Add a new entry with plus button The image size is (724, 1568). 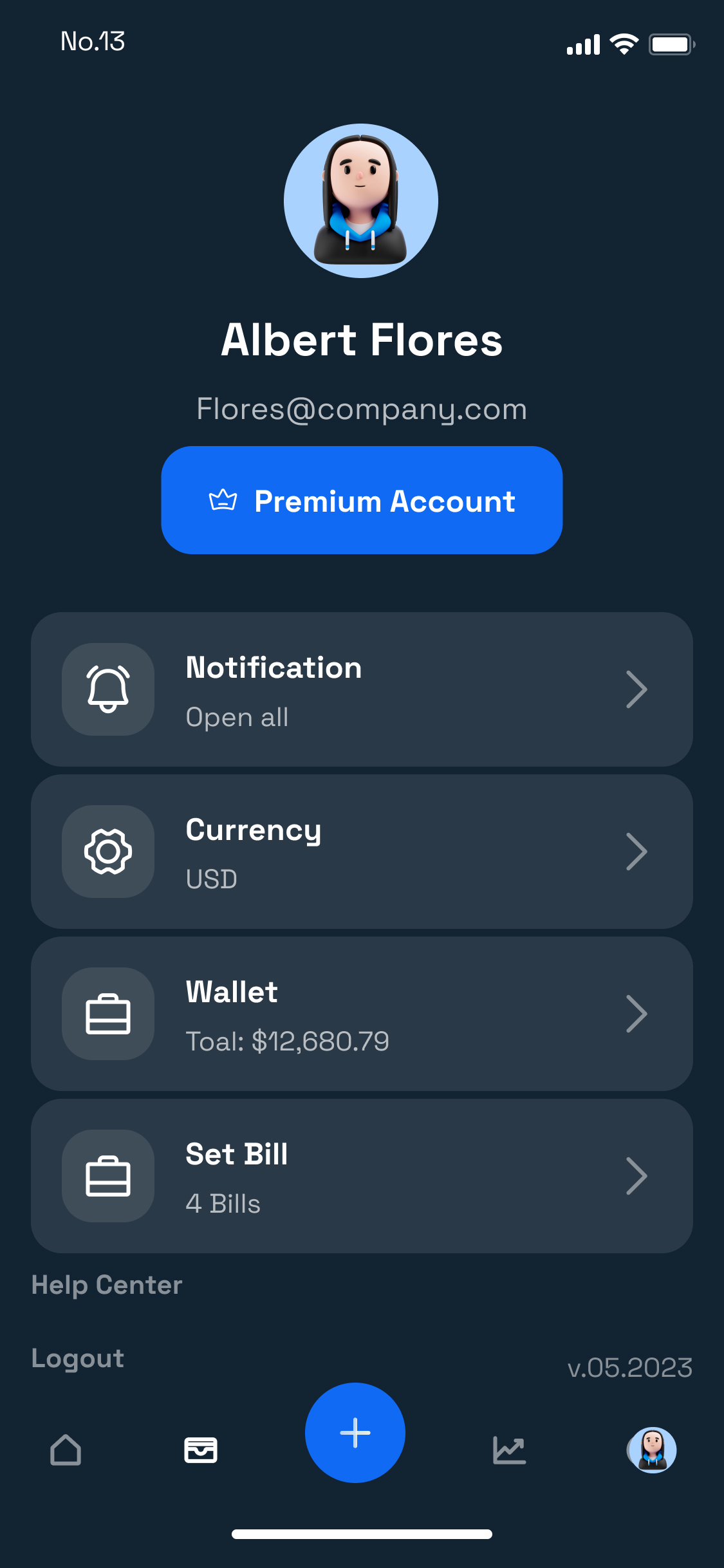(x=355, y=1433)
